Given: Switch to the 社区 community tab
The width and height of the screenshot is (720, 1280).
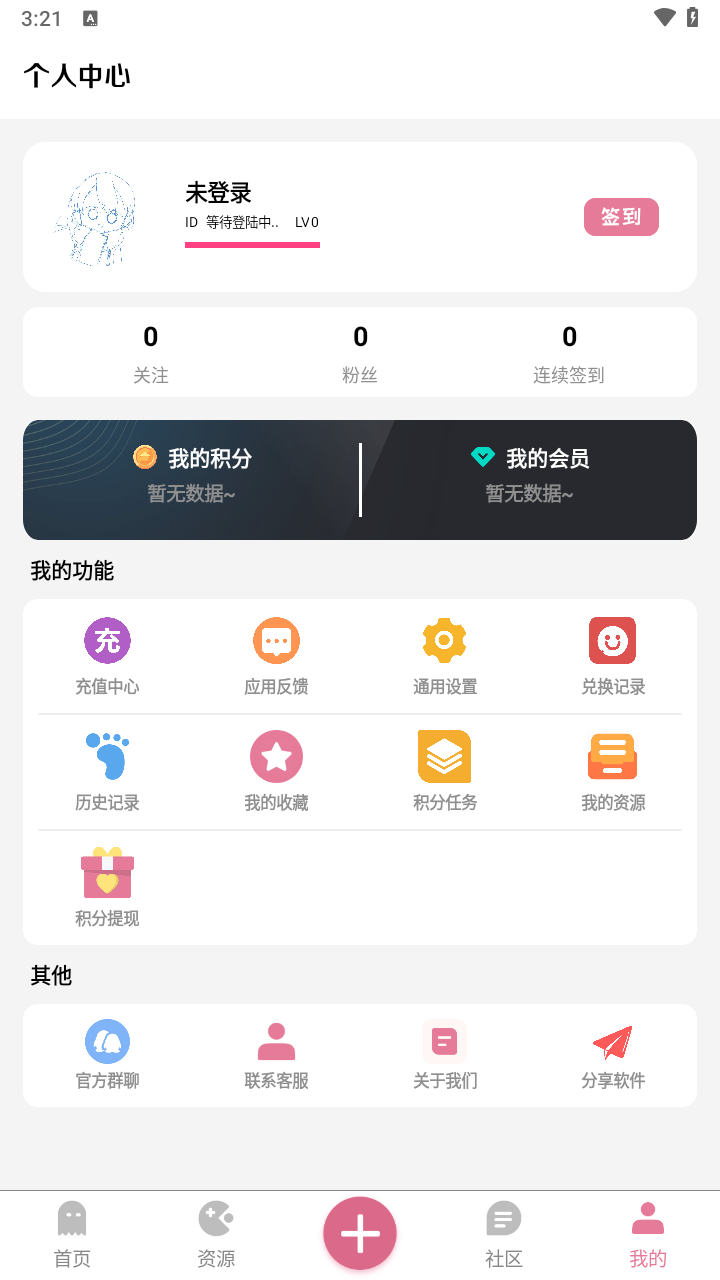Looking at the screenshot, I should pyautogui.click(x=504, y=1235).
